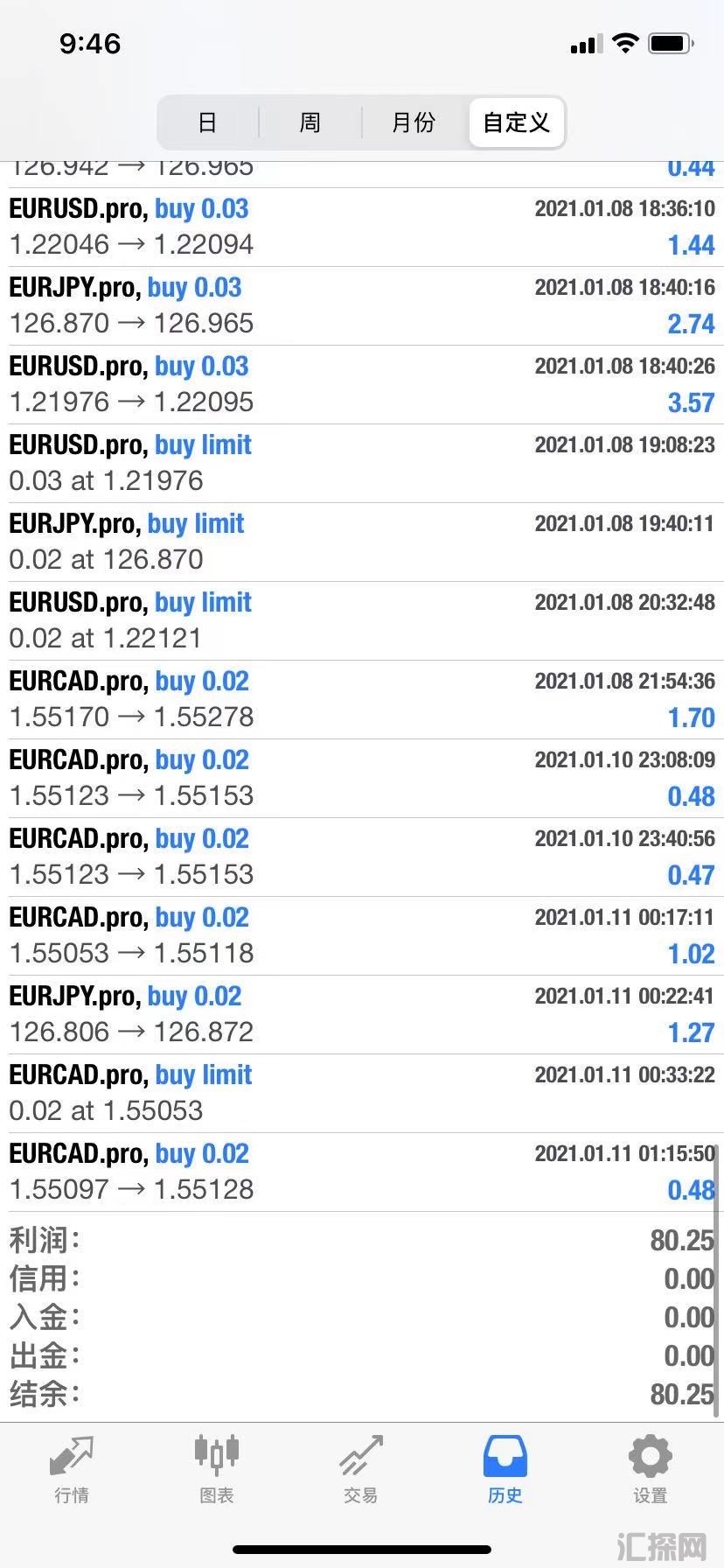The height and width of the screenshot is (1568, 724).
Task: Select the EURUSD.pro buy limit at 1.22121
Action: (362, 621)
